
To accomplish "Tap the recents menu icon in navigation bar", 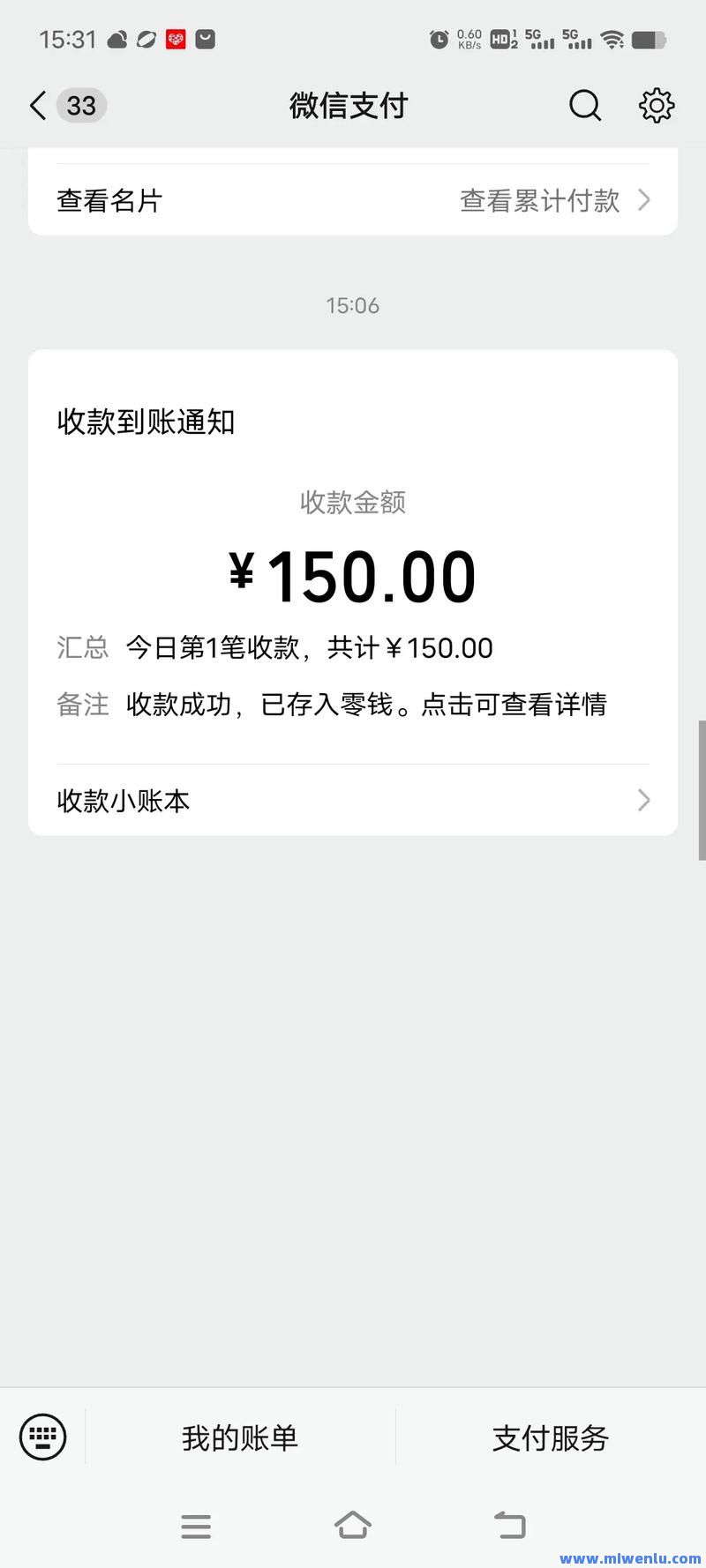I will click(x=196, y=1526).
